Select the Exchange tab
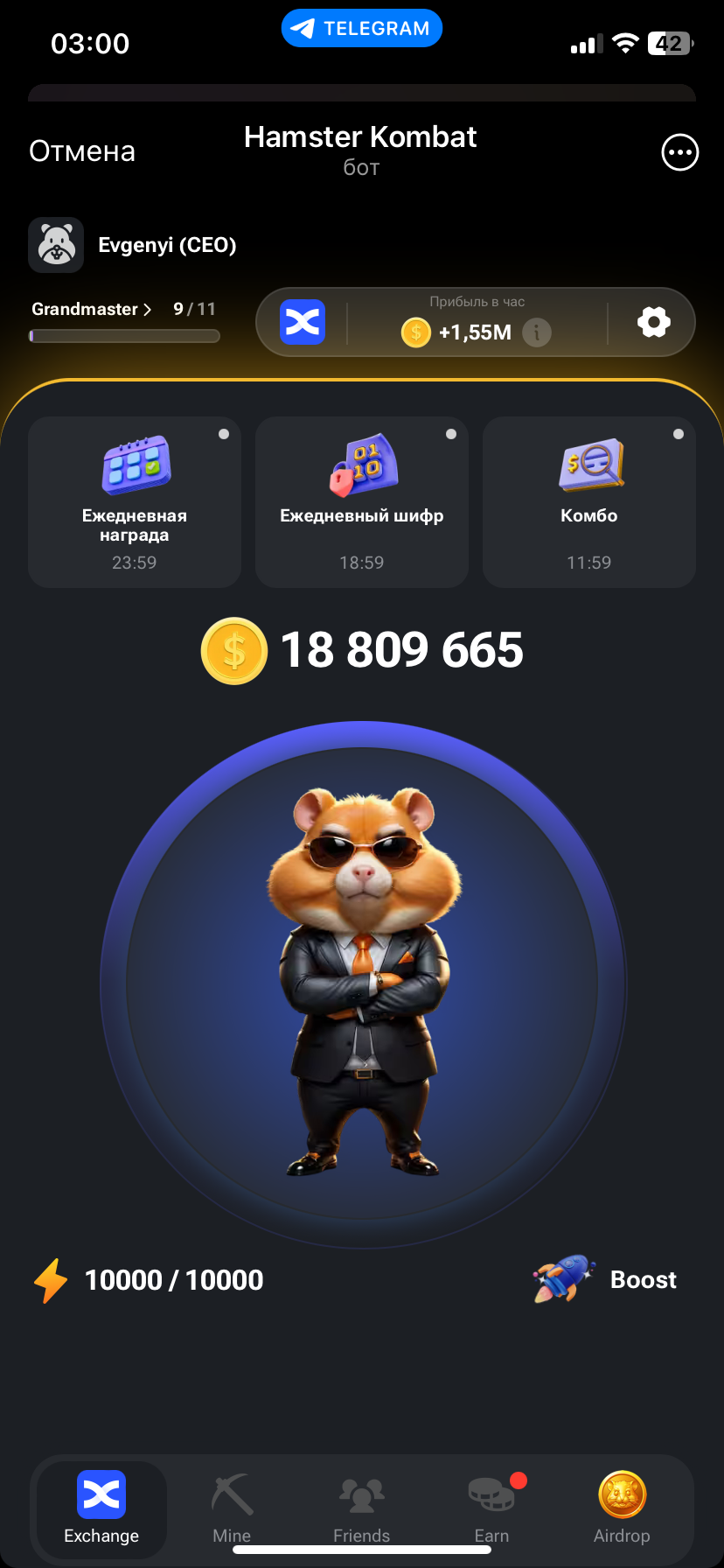 pyautogui.click(x=101, y=1507)
